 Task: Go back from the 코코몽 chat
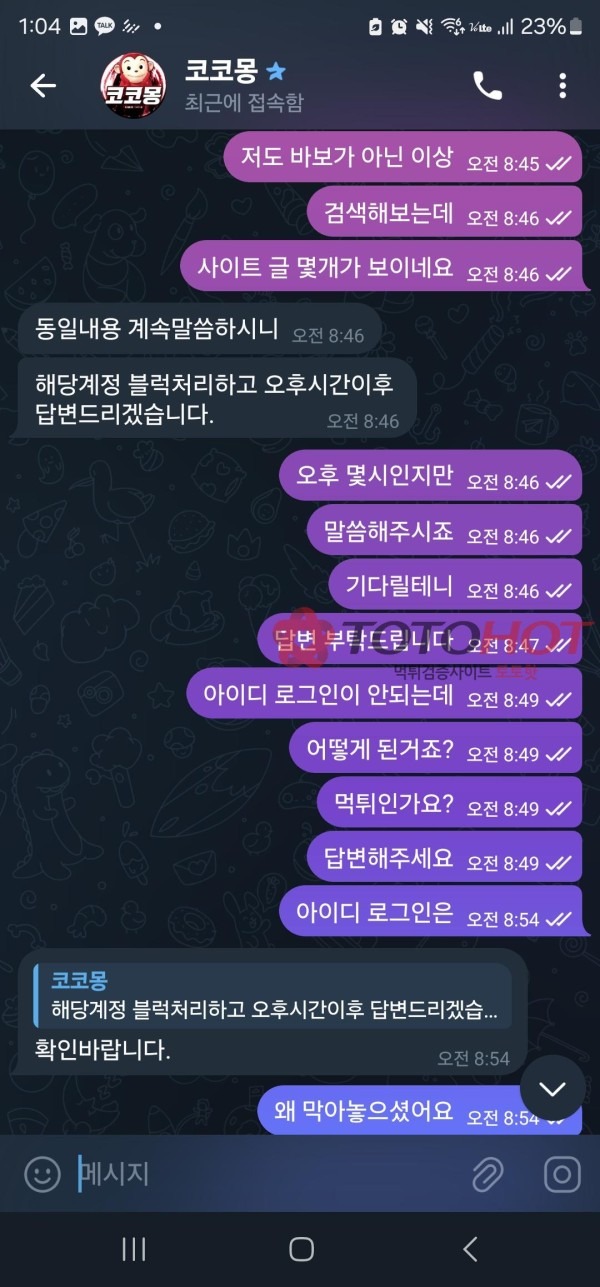pyautogui.click(x=43, y=86)
